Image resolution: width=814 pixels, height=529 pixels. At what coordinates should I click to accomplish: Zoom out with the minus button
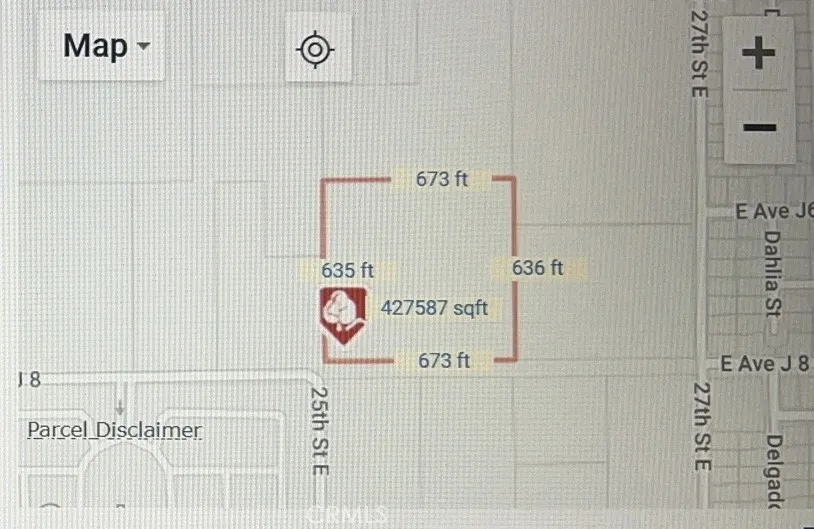(759, 128)
